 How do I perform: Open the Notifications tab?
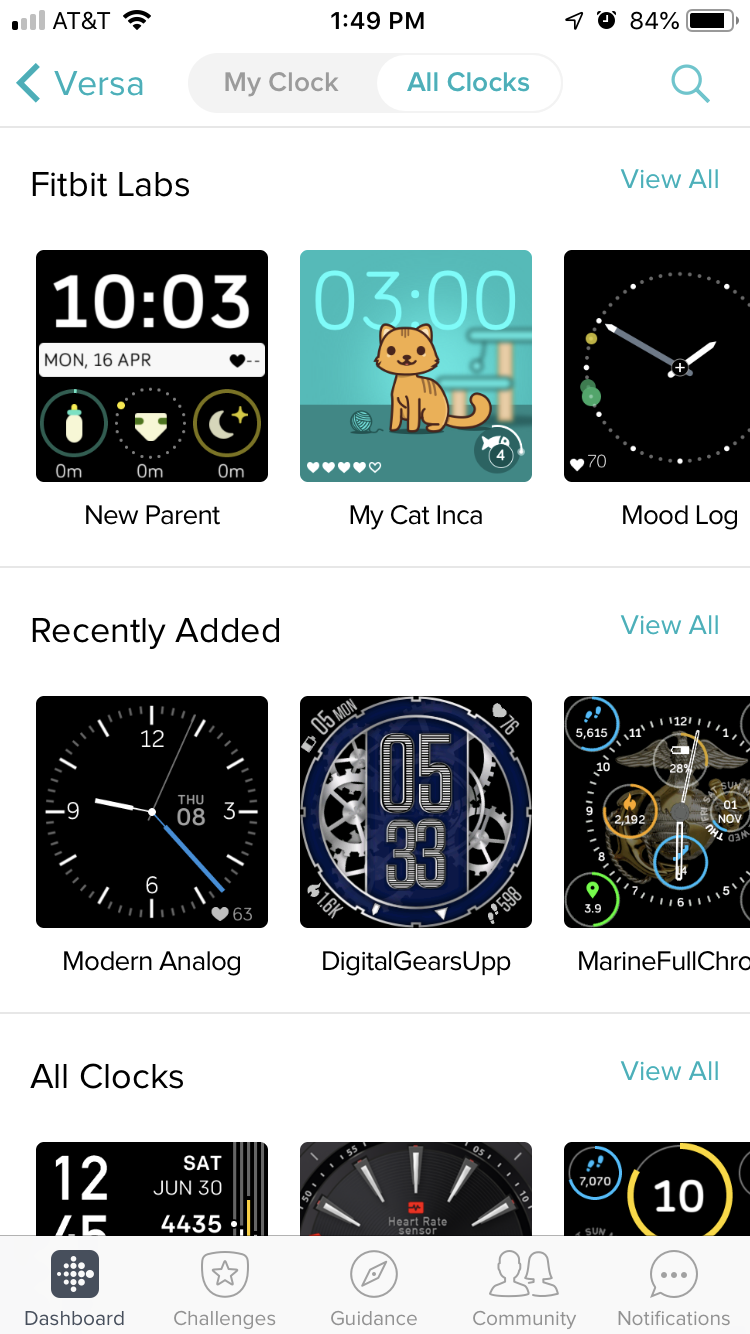[x=674, y=1287]
